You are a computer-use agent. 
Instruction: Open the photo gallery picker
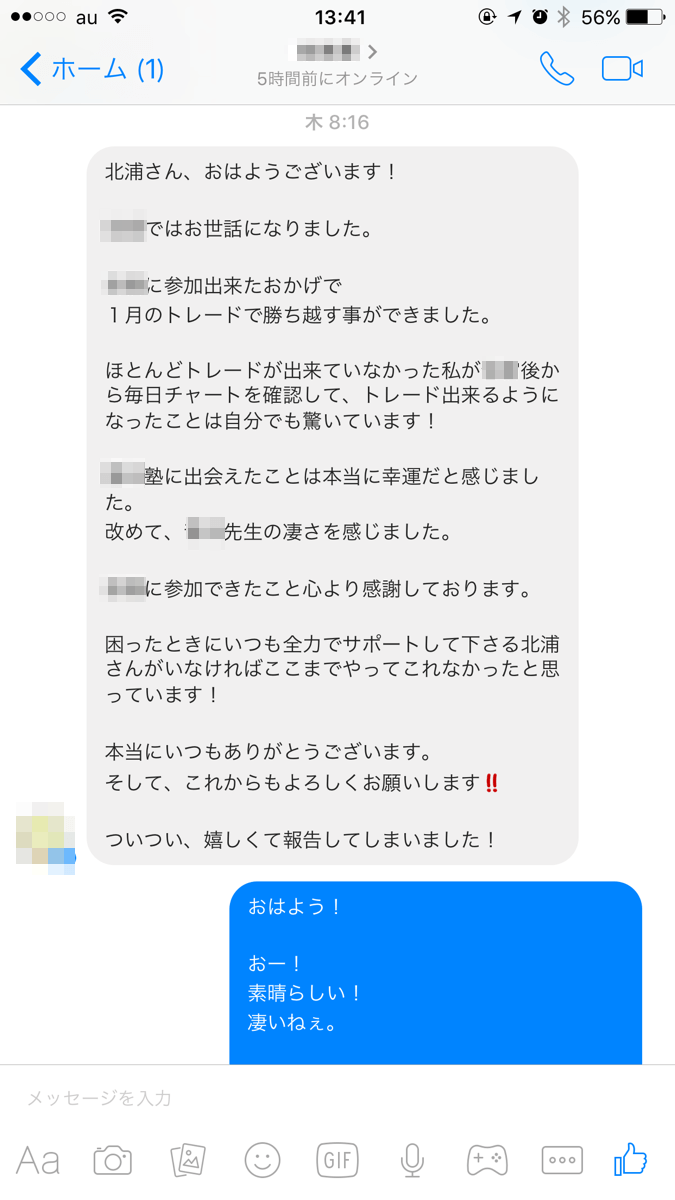coord(188,1160)
